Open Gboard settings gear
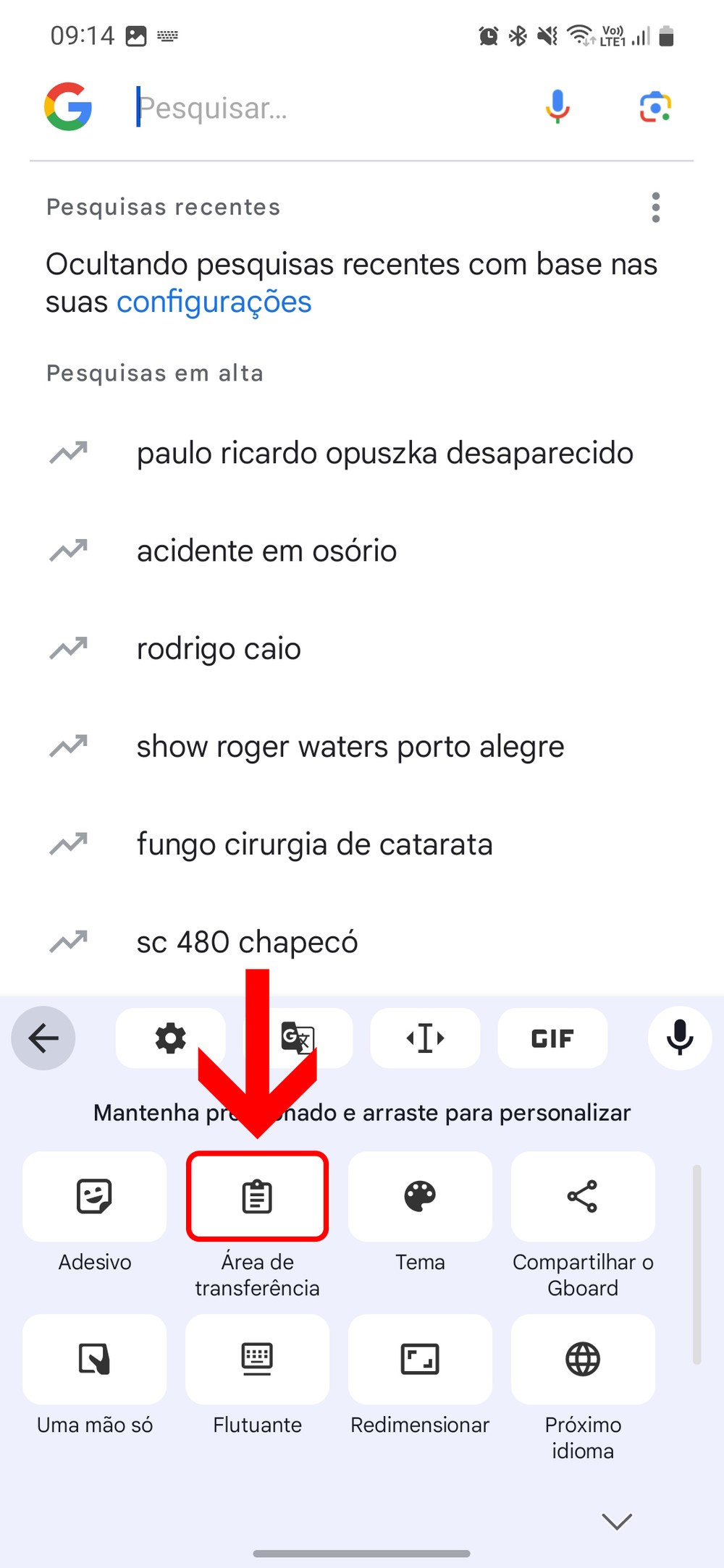 [x=170, y=1038]
